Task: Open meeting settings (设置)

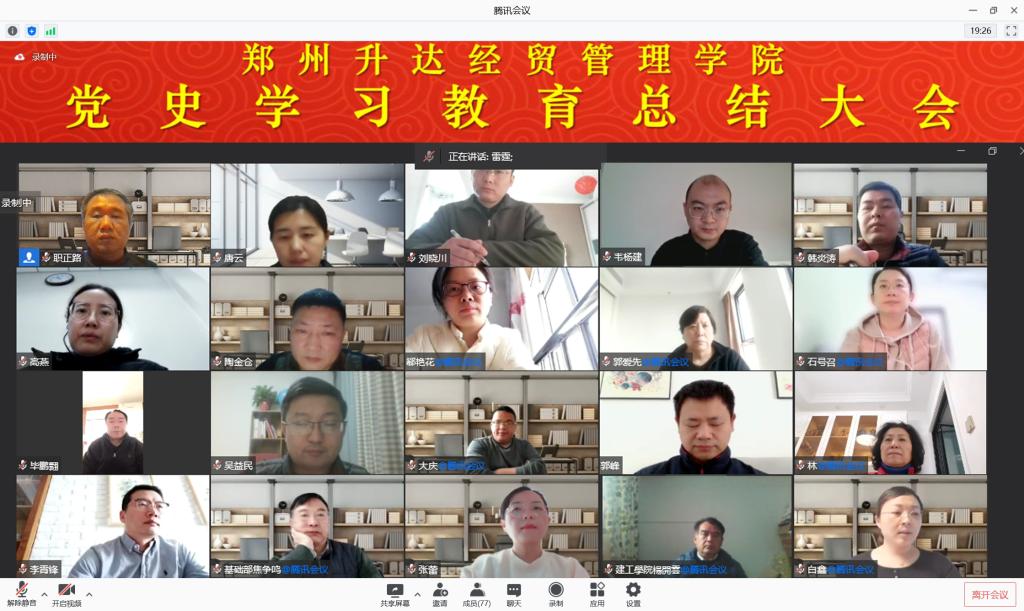Action: tap(633, 593)
